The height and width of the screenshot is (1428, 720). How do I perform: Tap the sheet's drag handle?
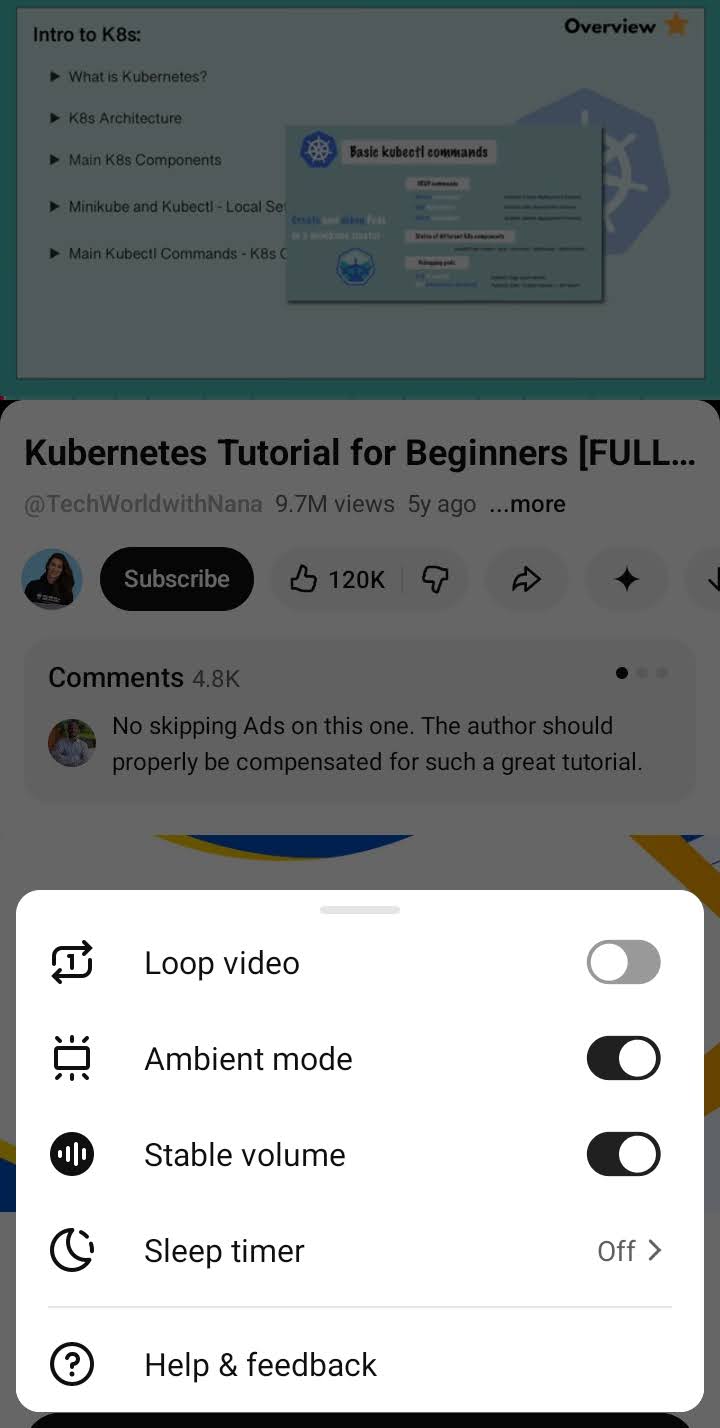[360, 910]
